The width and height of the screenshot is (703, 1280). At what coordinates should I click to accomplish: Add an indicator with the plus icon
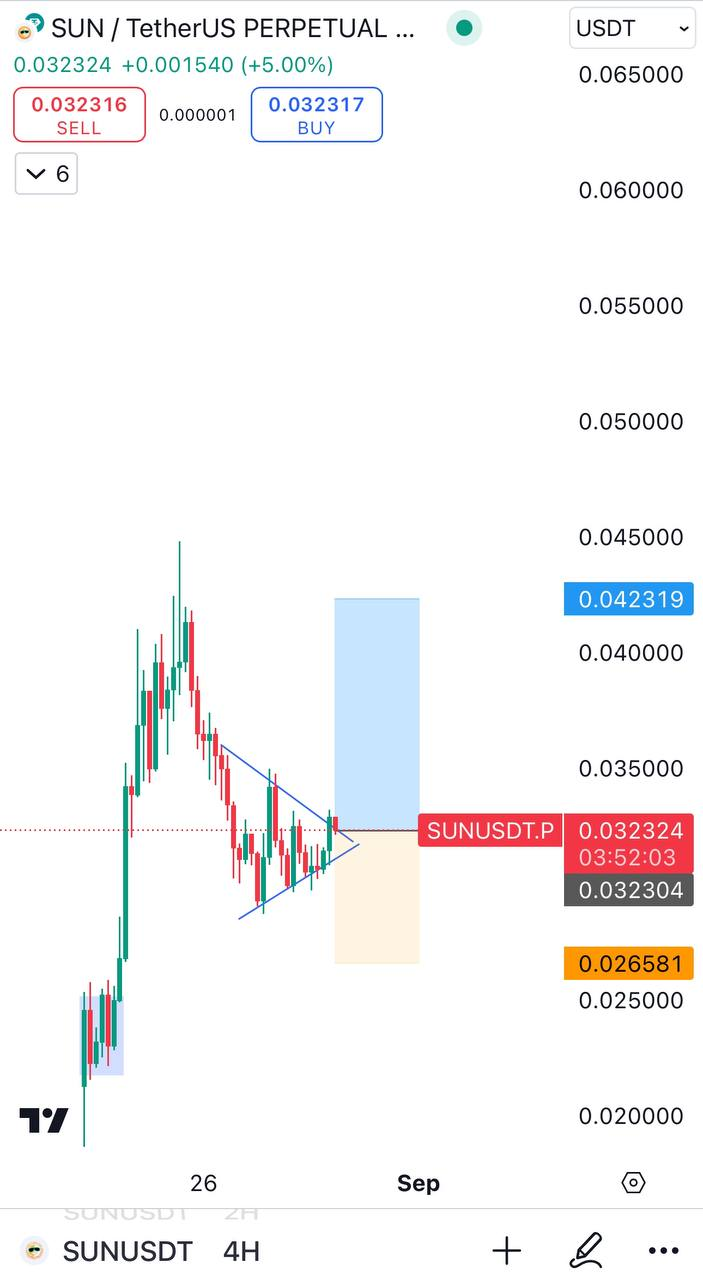507,1250
